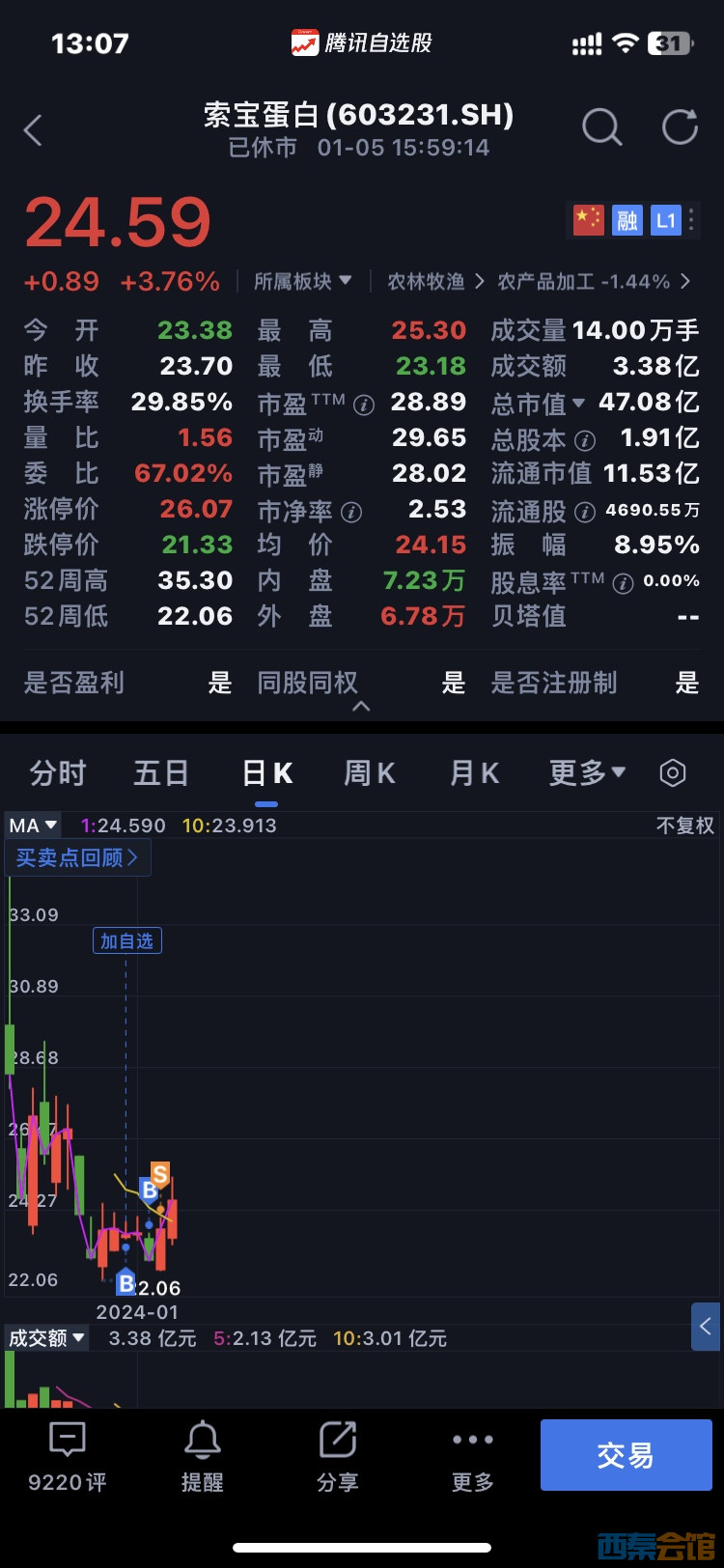This screenshot has width=724, height=1568.
Task: Open the 更多 chart period dropdown
Action: [x=587, y=773]
